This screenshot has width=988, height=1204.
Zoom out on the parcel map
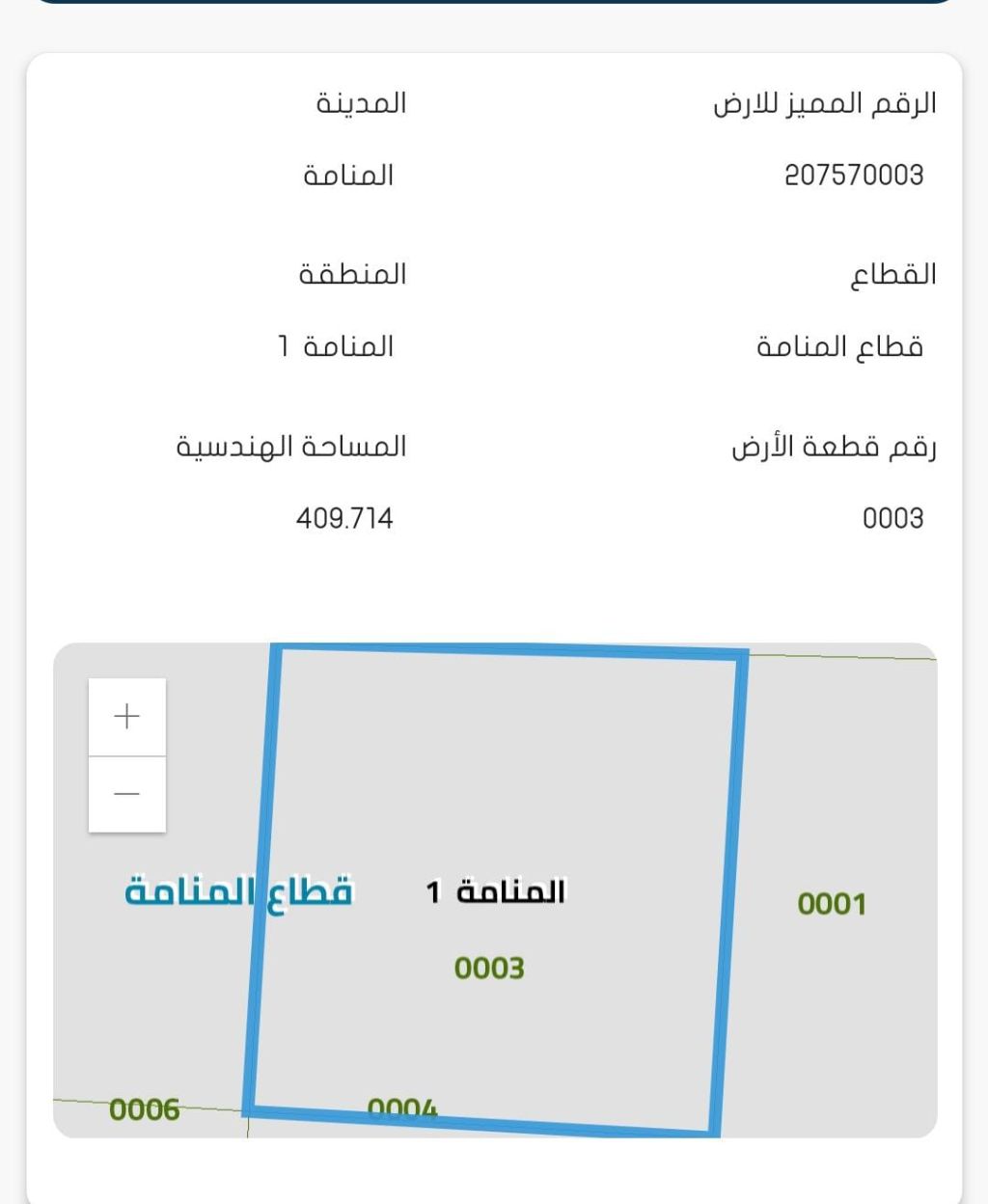pos(127,794)
